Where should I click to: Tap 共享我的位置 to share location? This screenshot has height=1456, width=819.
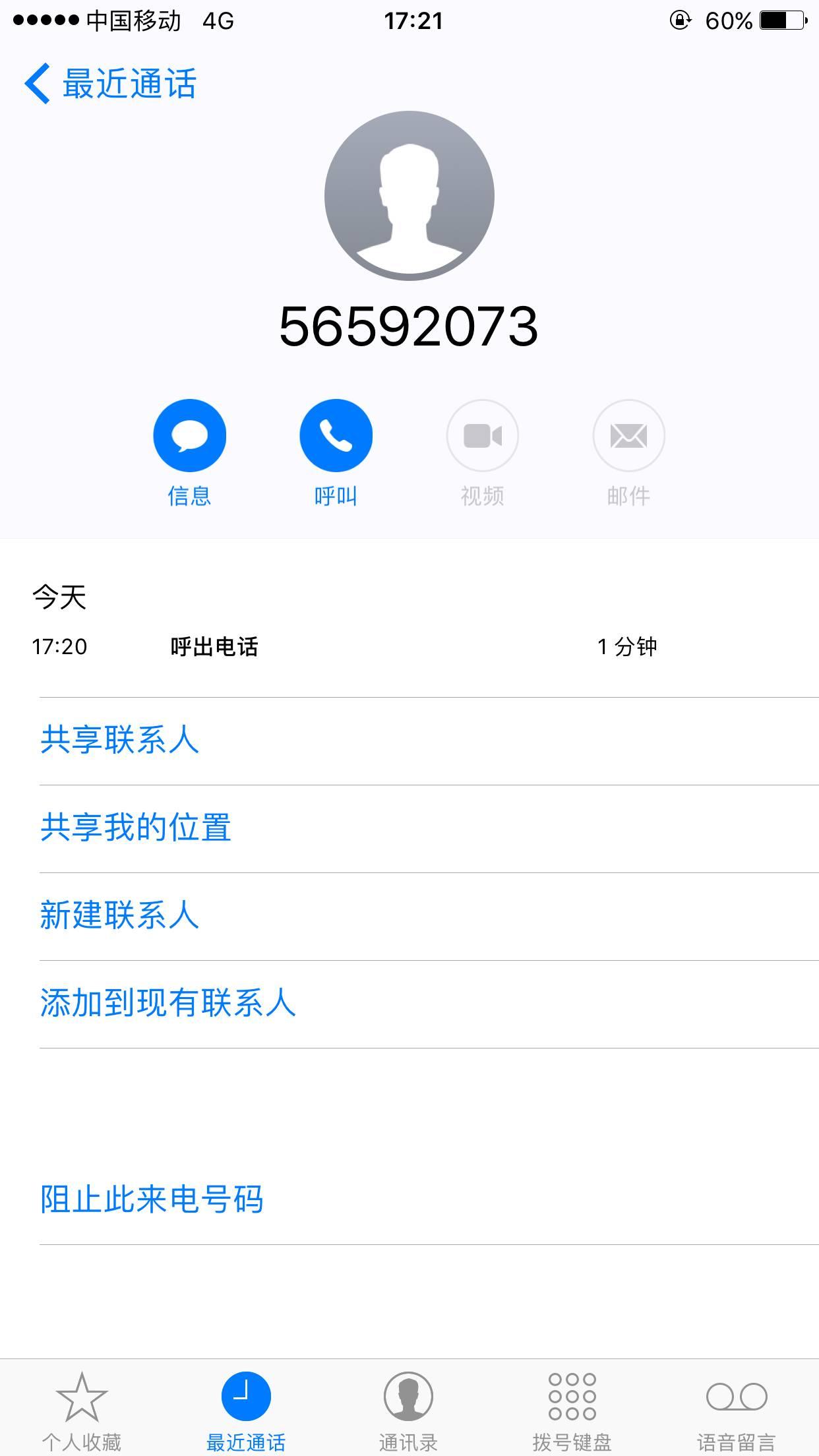[x=136, y=829]
